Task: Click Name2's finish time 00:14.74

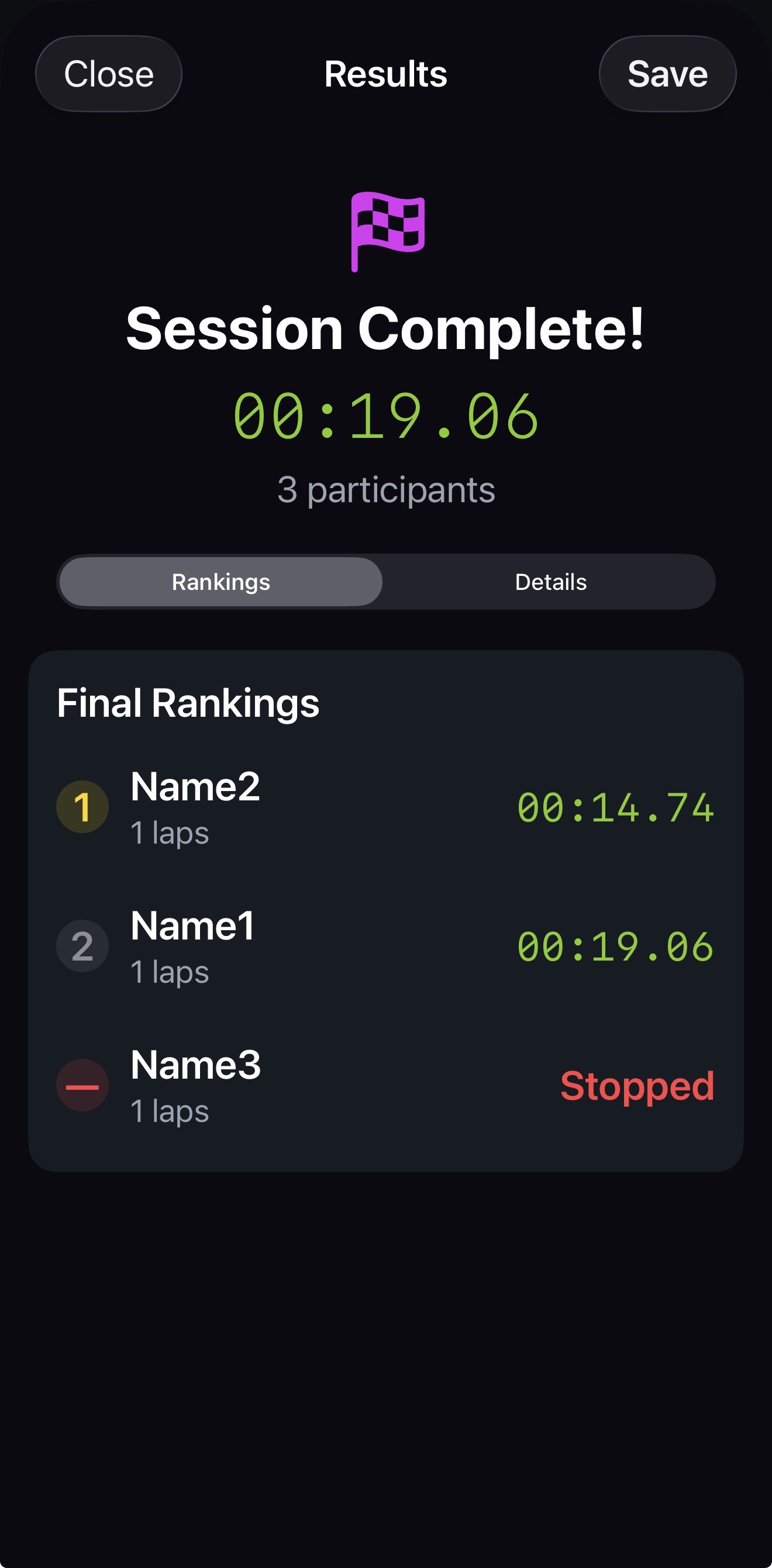Action: (614, 808)
